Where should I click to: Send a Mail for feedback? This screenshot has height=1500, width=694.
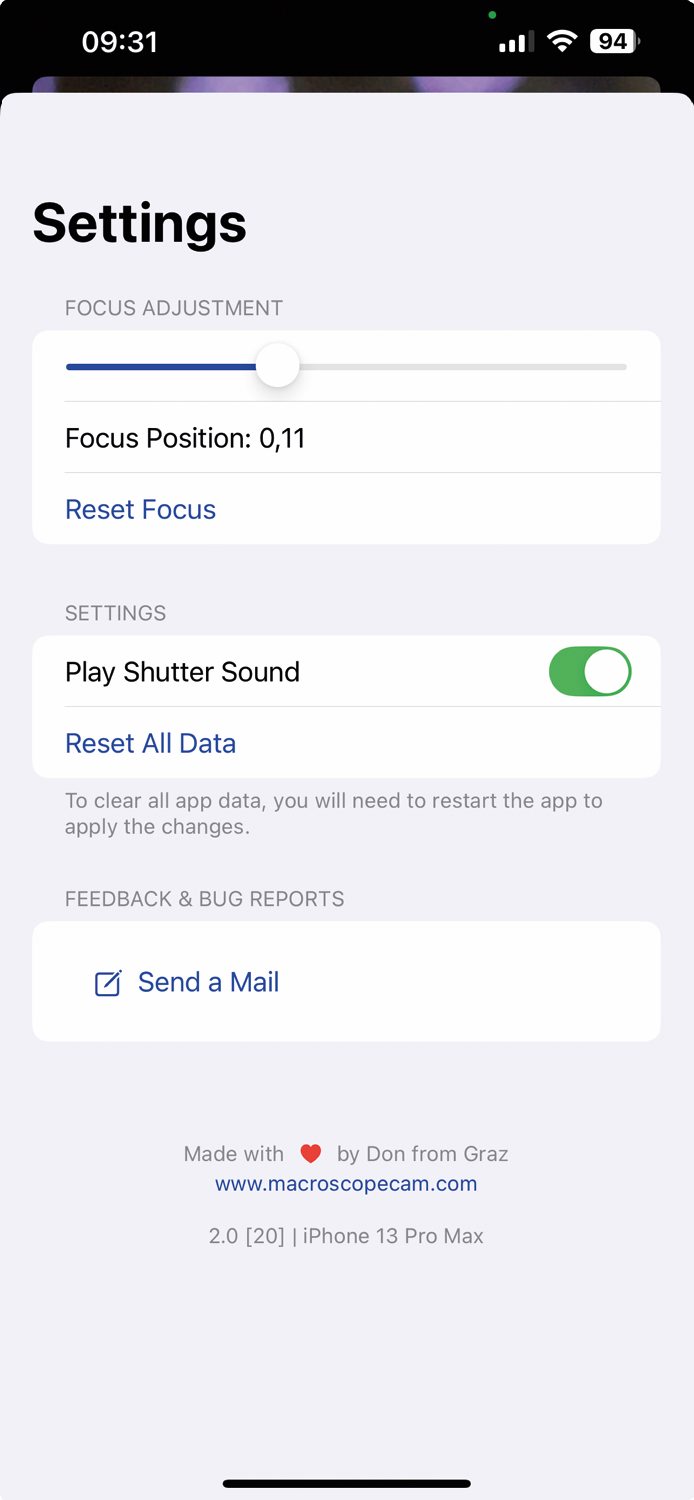click(186, 982)
